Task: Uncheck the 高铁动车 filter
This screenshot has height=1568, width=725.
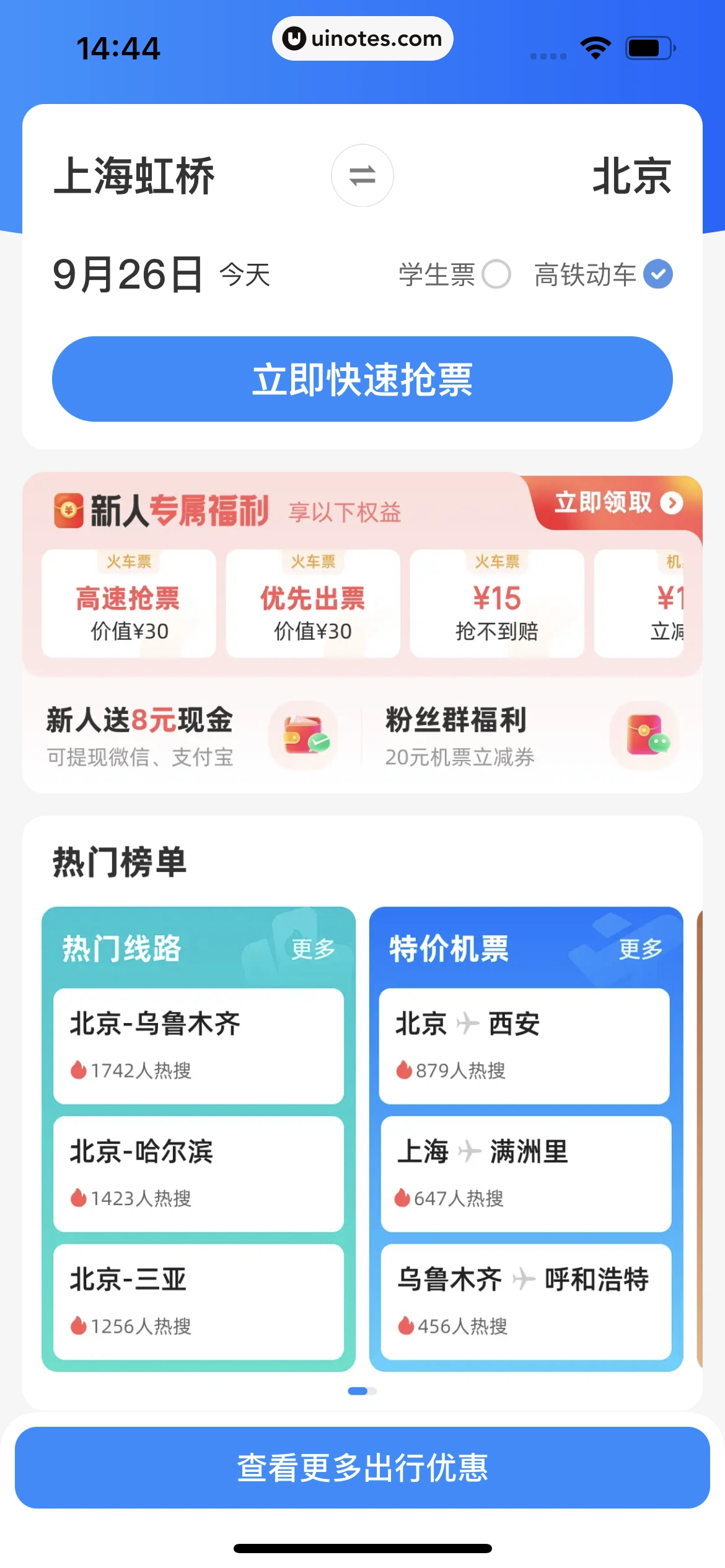Action: coord(657,274)
